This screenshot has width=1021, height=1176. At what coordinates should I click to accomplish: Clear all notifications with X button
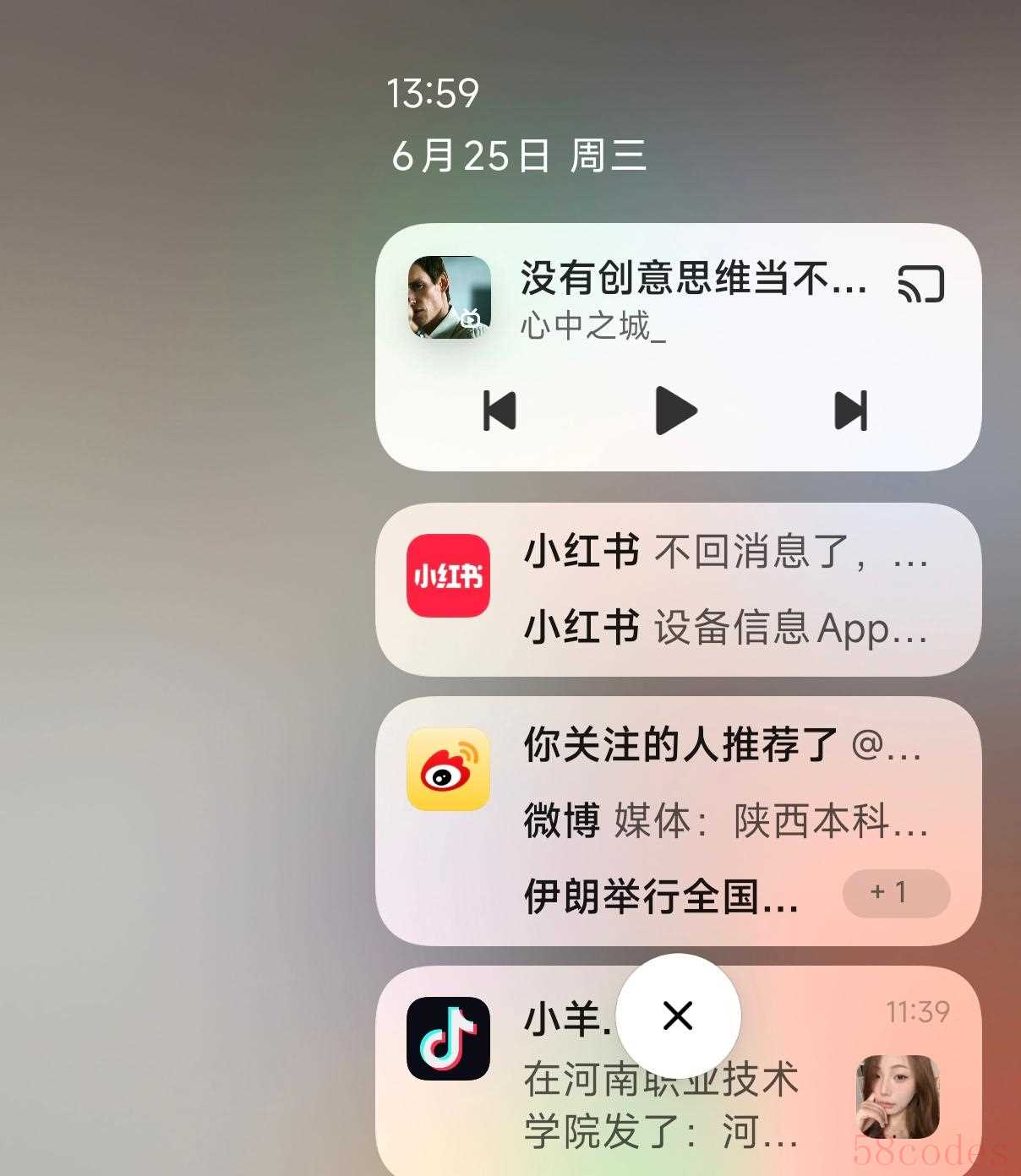click(678, 1016)
